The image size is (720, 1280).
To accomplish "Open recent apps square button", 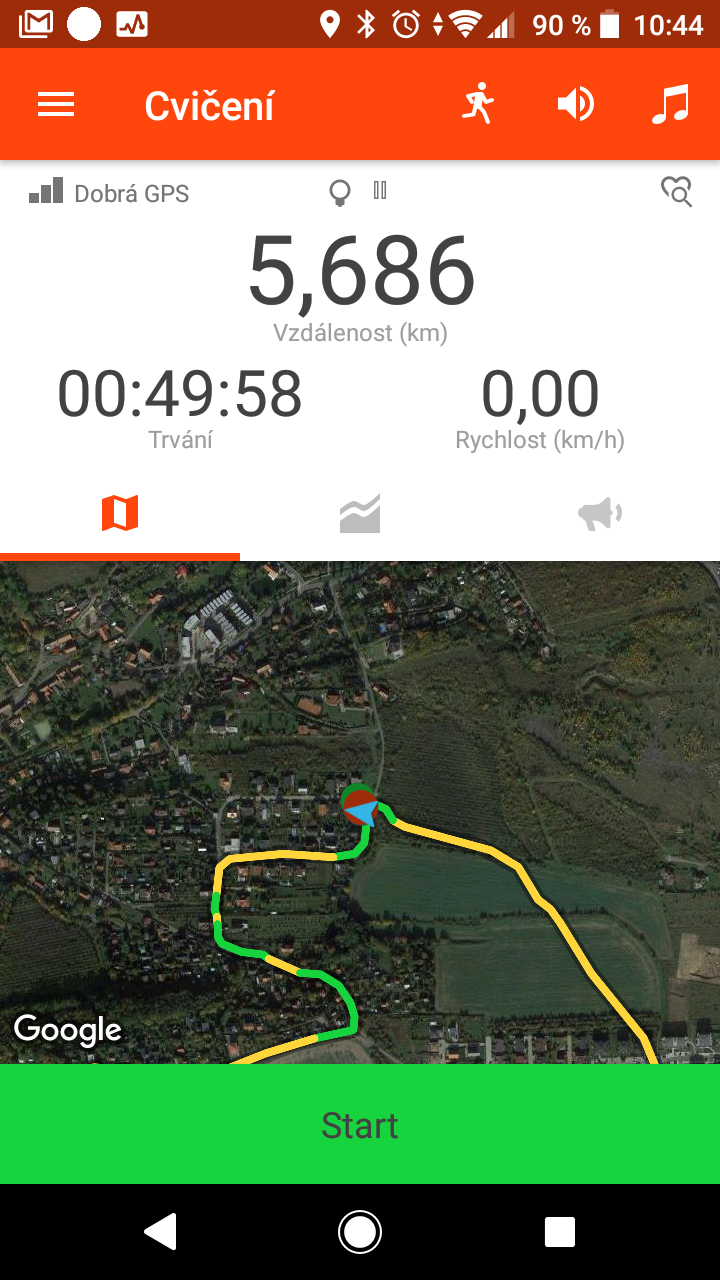I will click(x=560, y=1232).
